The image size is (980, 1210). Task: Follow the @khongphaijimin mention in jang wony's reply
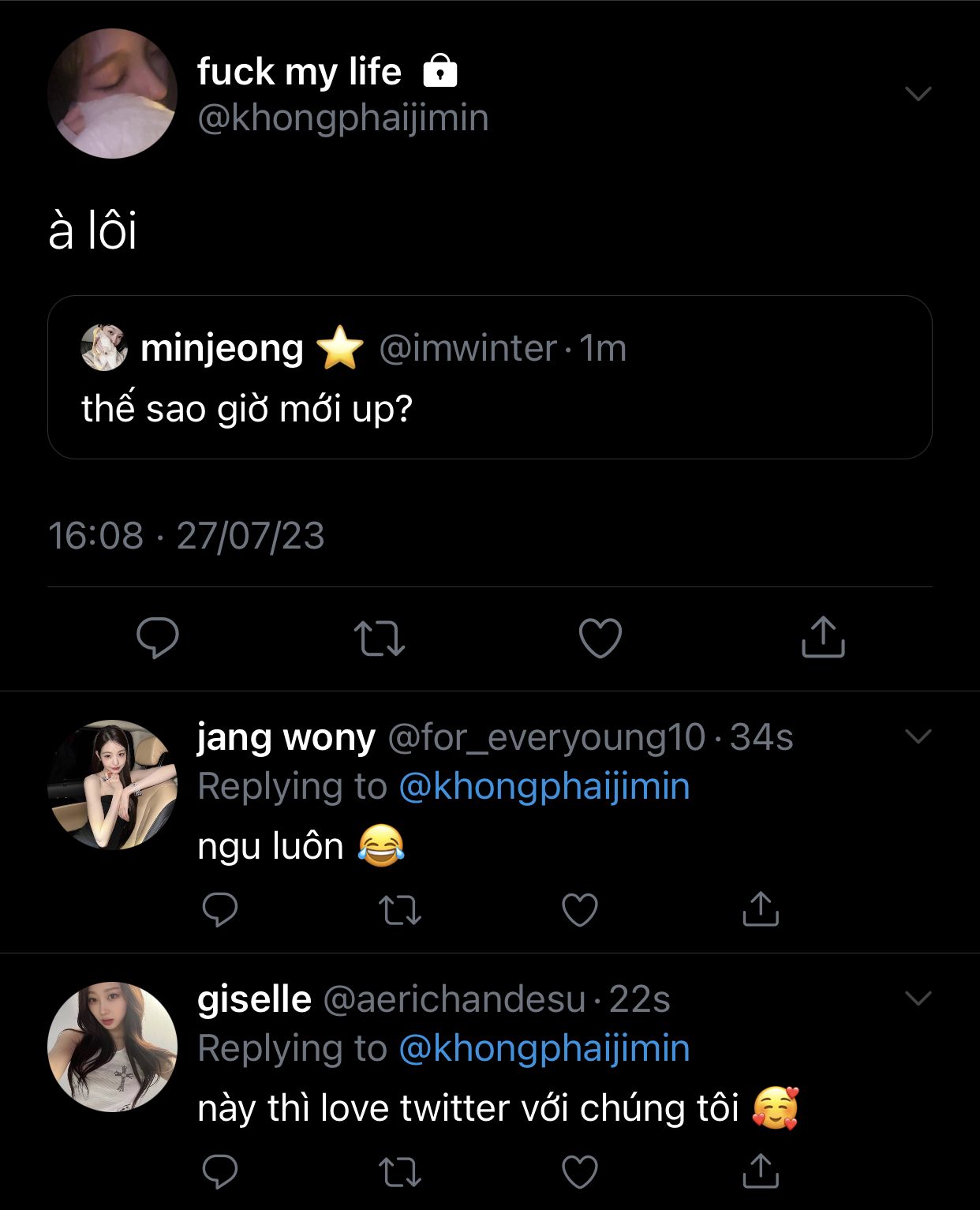coord(544,786)
